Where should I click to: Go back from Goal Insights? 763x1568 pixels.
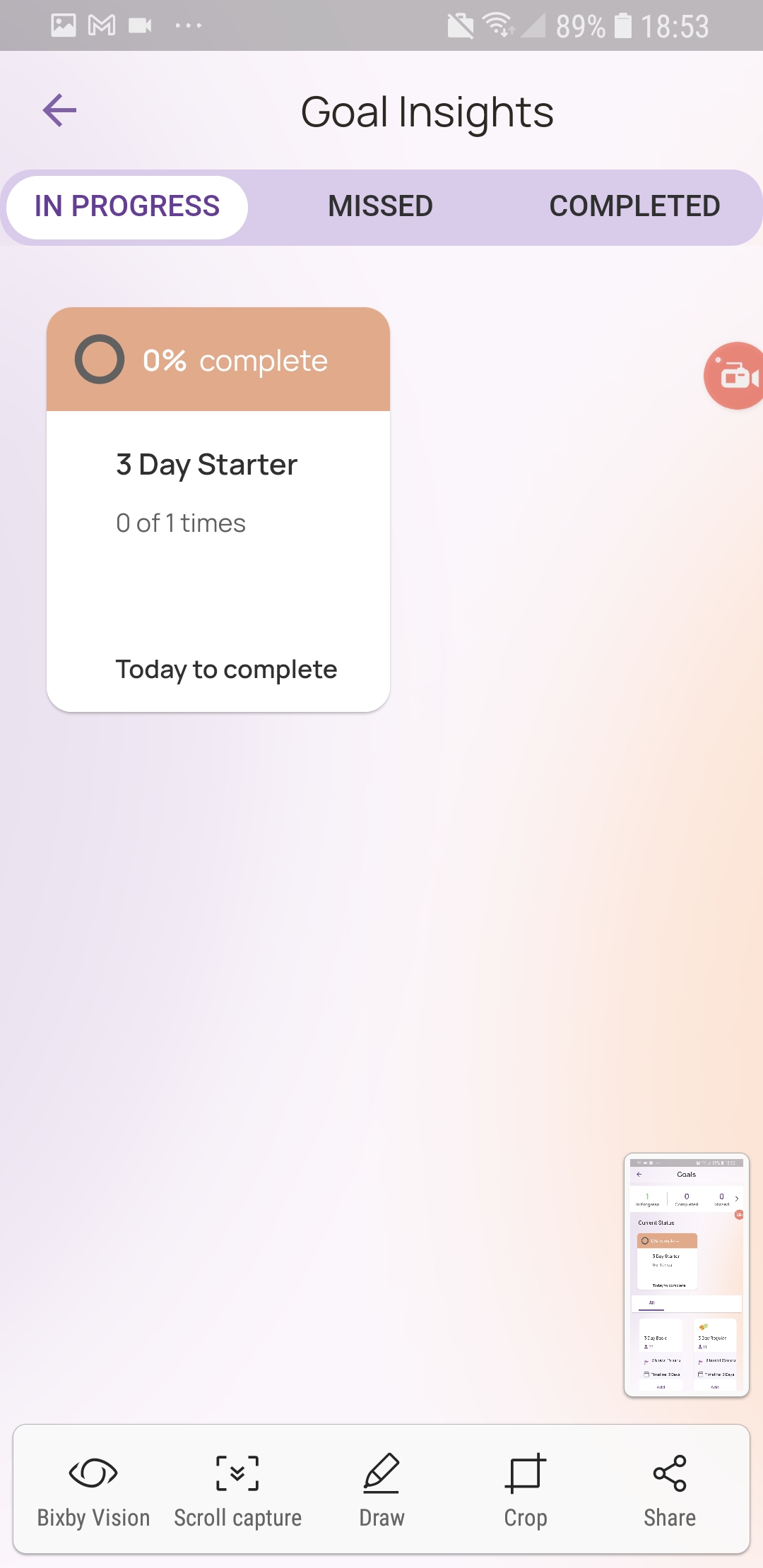click(x=59, y=111)
